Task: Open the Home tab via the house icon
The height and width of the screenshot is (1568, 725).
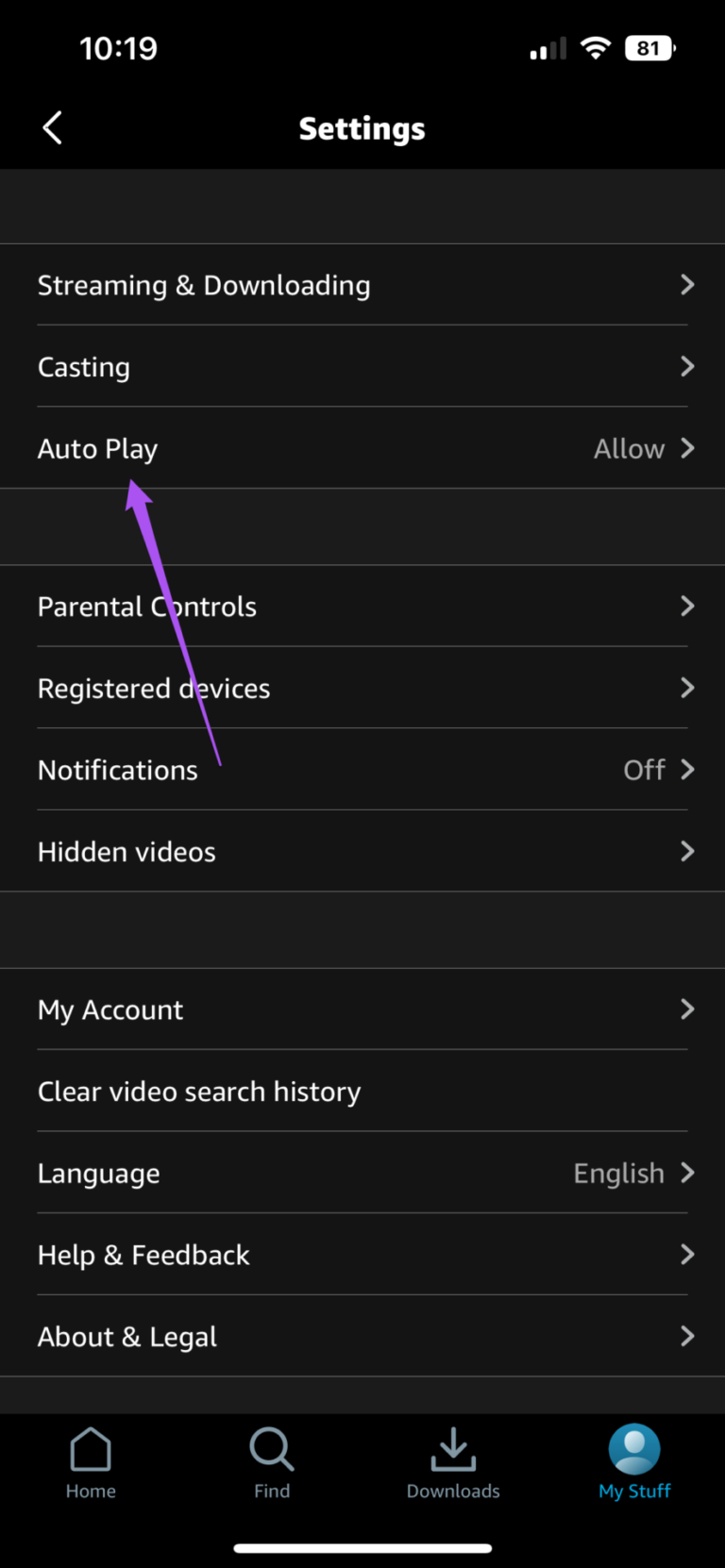Action: (x=91, y=1460)
